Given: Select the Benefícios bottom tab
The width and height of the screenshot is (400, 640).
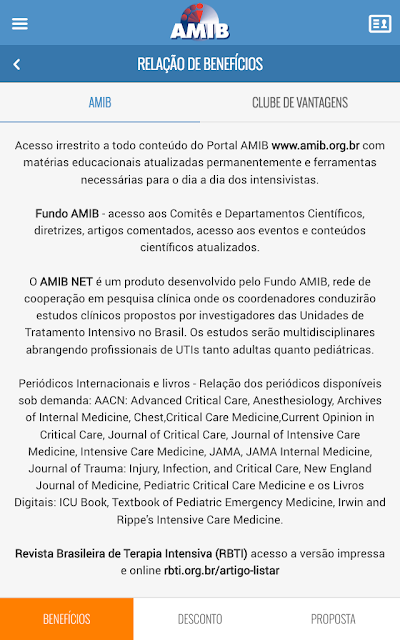Looking at the screenshot, I should pos(67,619).
